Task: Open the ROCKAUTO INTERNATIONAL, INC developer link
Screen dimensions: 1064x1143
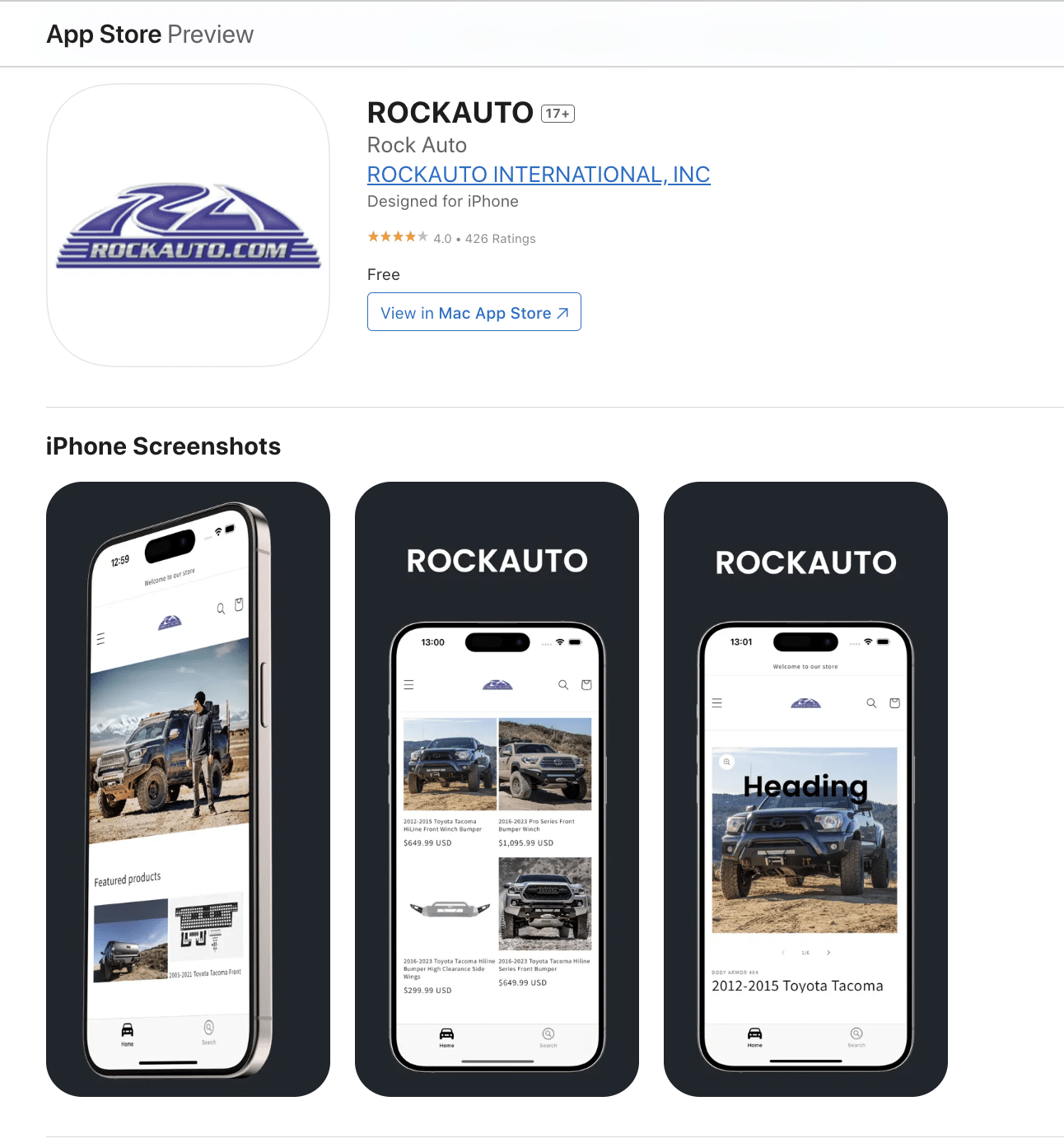Action: click(x=539, y=175)
